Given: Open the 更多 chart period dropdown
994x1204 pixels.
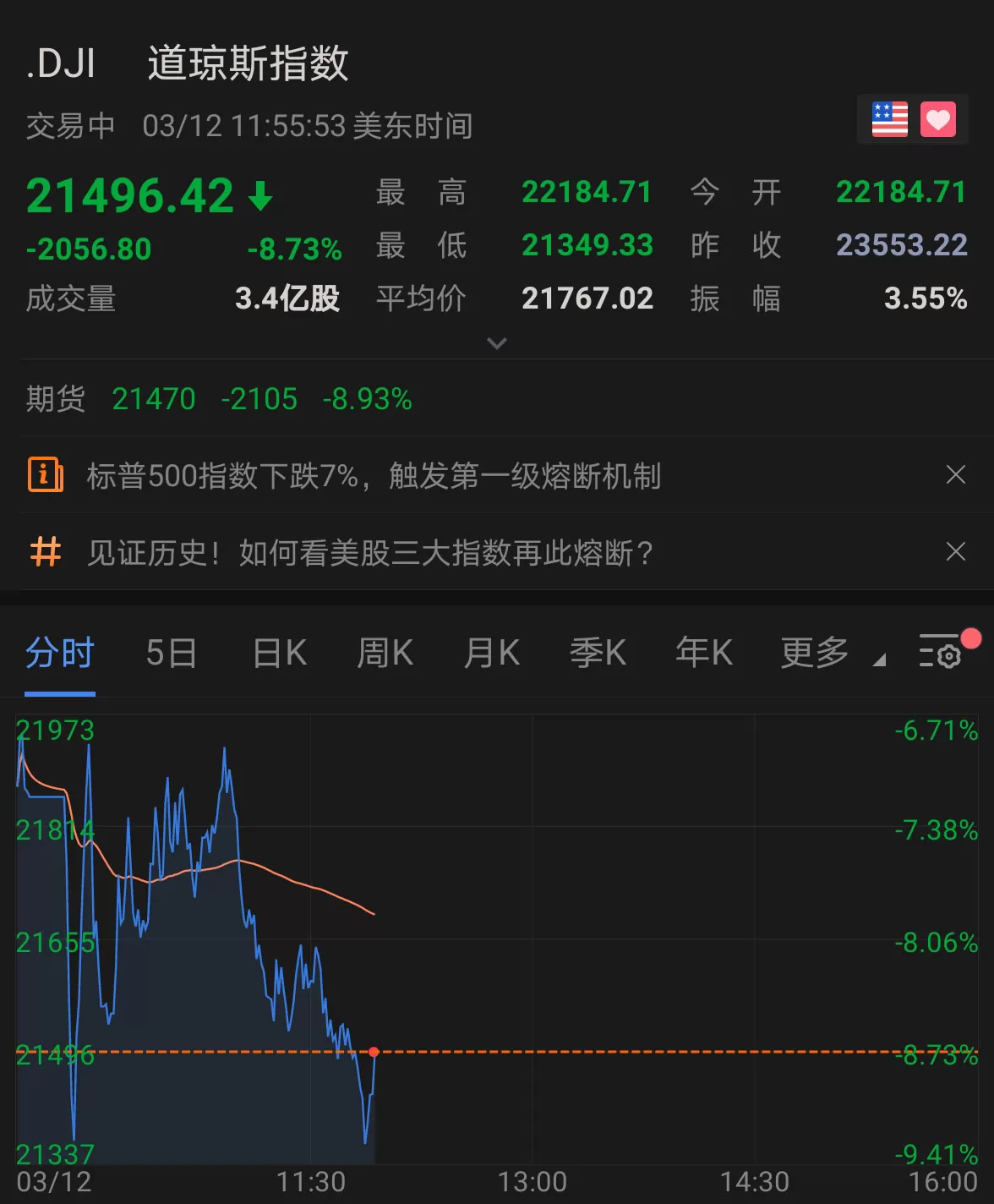Looking at the screenshot, I should (x=833, y=654).
